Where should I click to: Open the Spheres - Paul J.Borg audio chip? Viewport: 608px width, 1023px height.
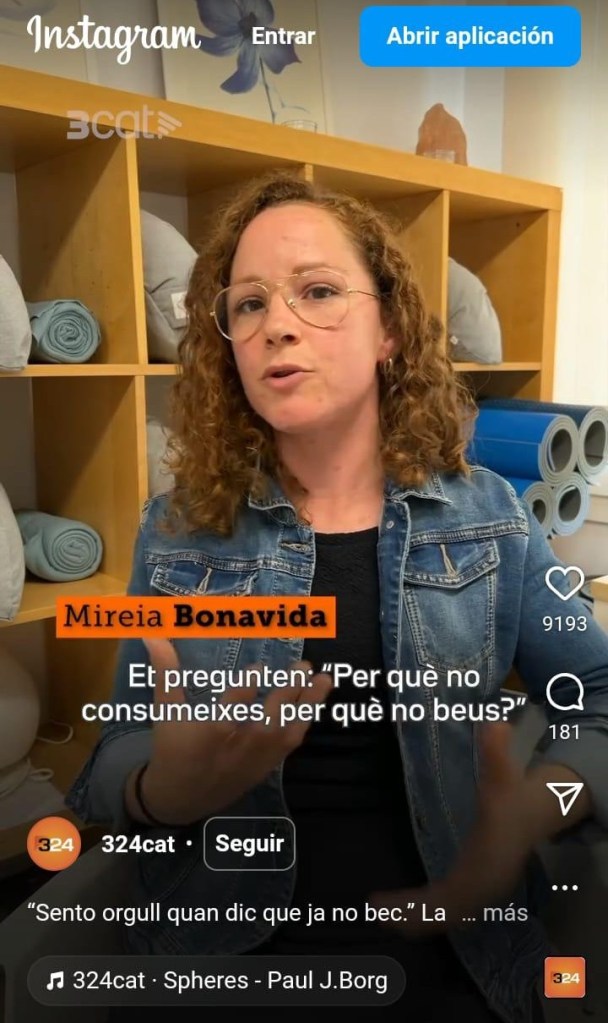coord(216,980)
